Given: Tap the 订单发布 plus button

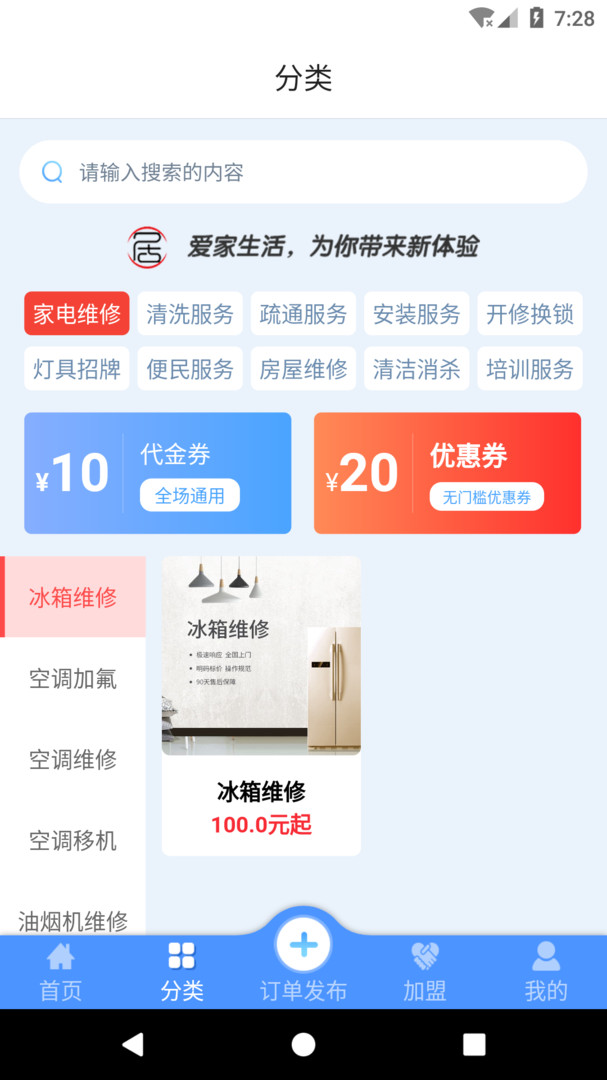Looking at the screenshot, I should 303,946.
